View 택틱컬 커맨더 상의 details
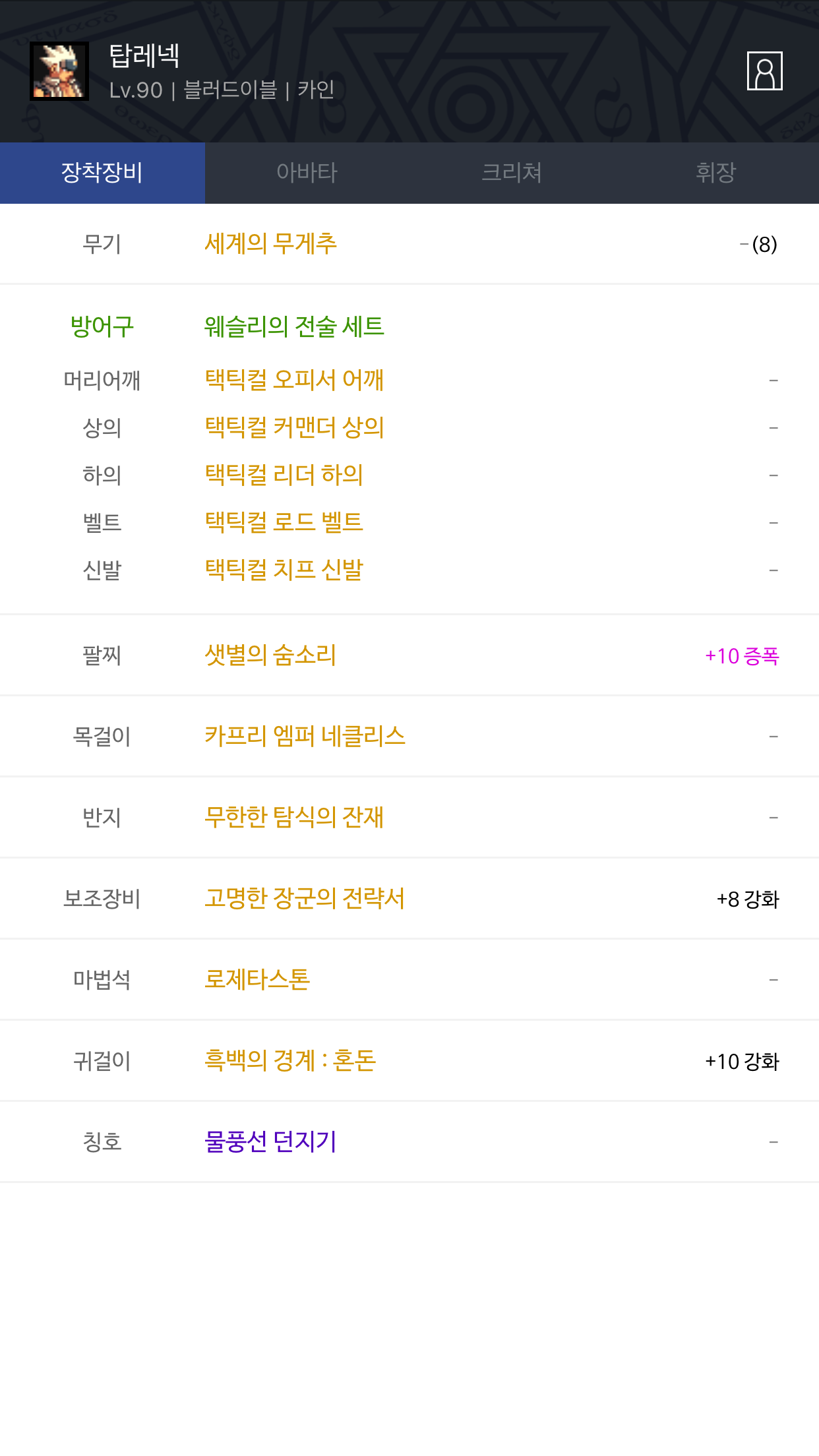819x1456 pixels. tap(294, 427)
